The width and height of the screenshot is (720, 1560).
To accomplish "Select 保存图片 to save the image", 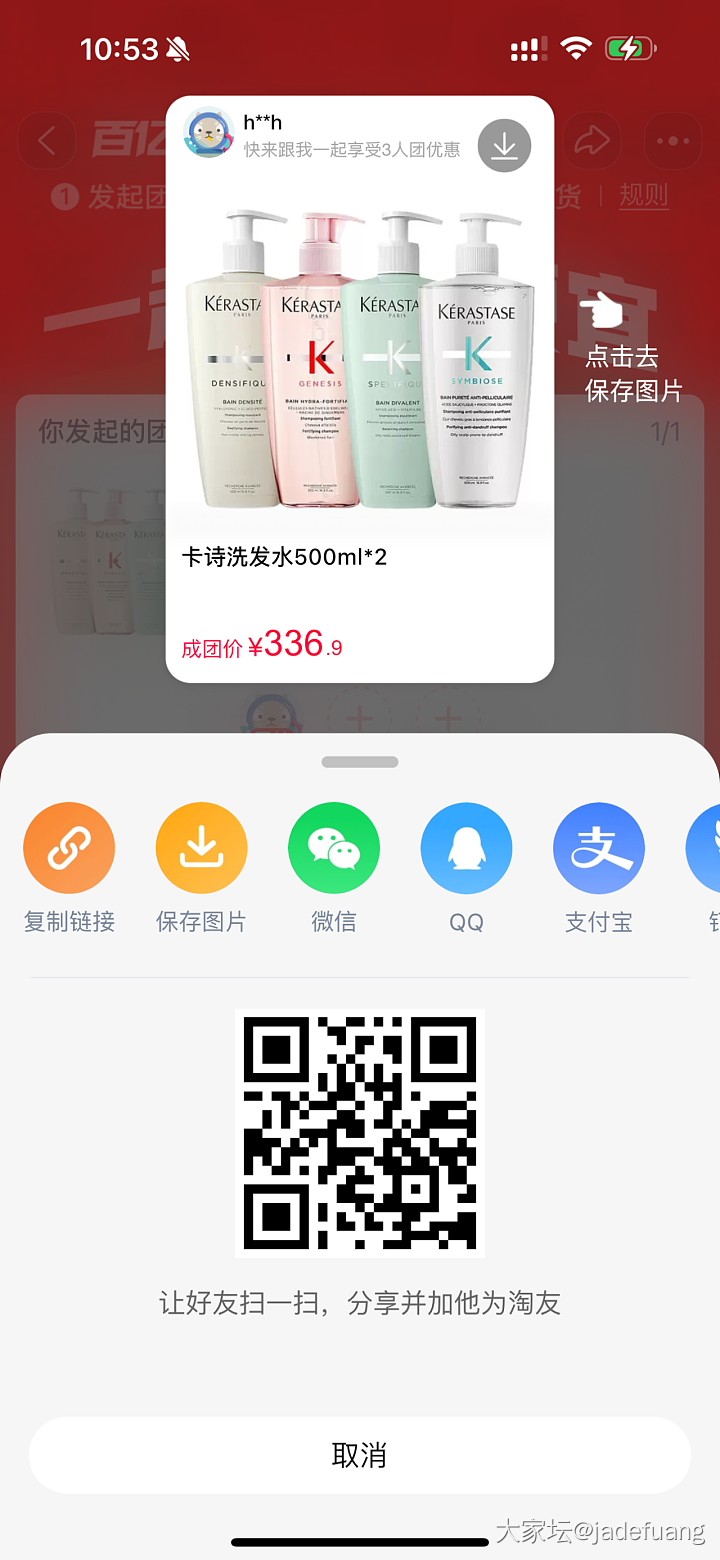I will (x=201, y=849).
